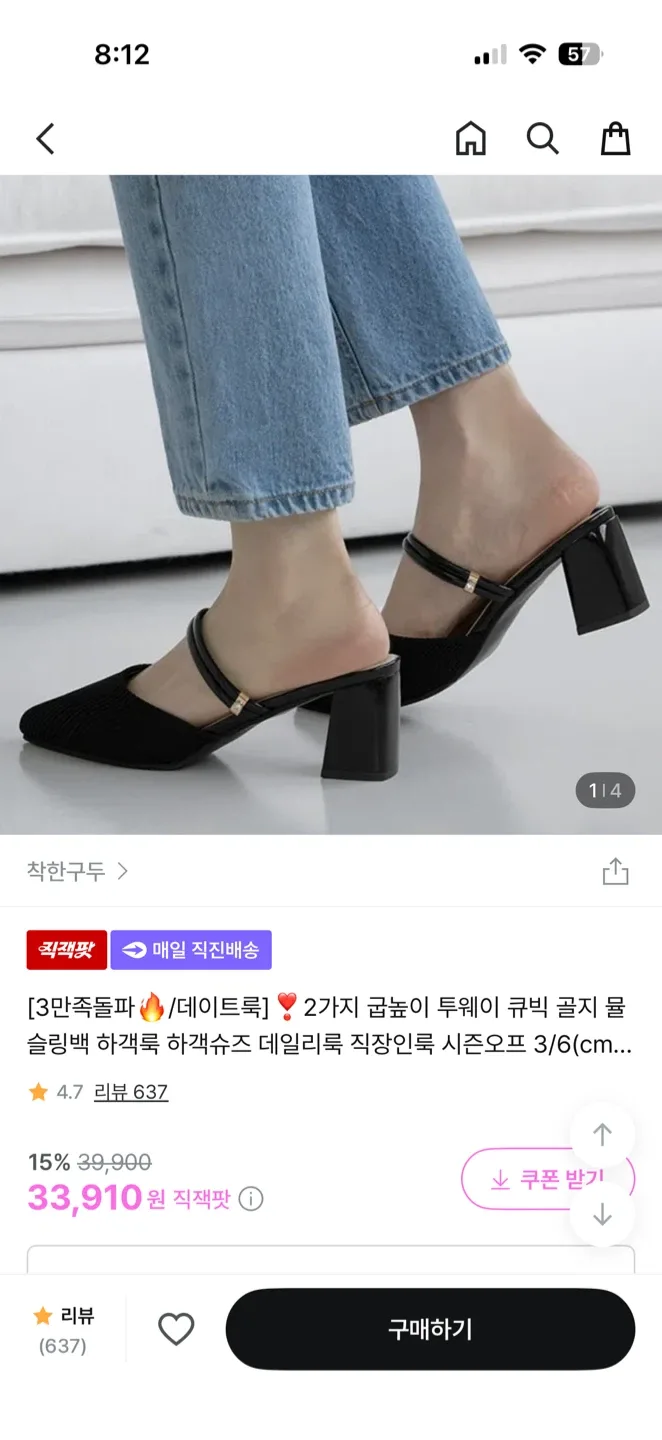This screenshot has width=662, height=1440.
Task: Show 직잭팟 price info icon
Action: (x=251, y=1198)
